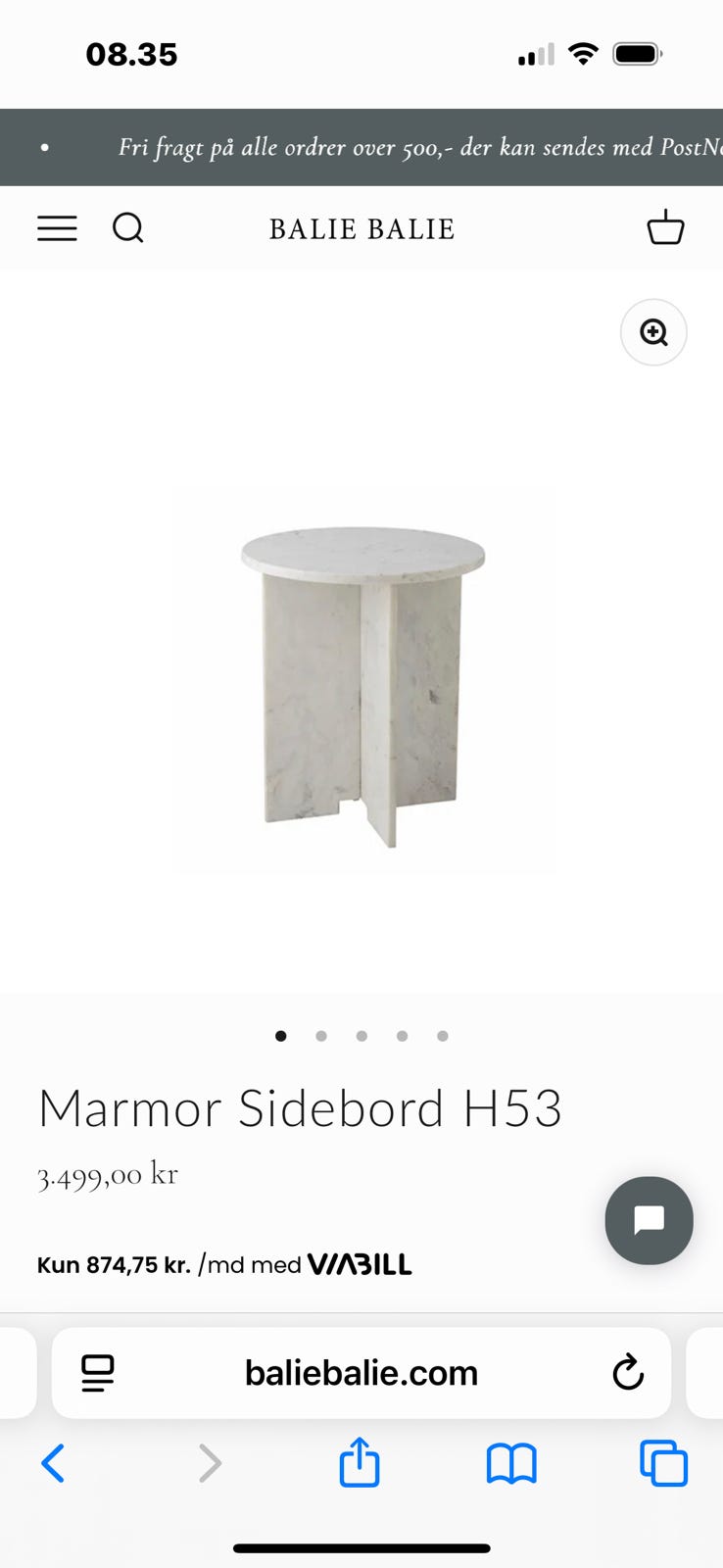Open the marble side table photo
Screen dimensions: 723x1568
[363, 681]
